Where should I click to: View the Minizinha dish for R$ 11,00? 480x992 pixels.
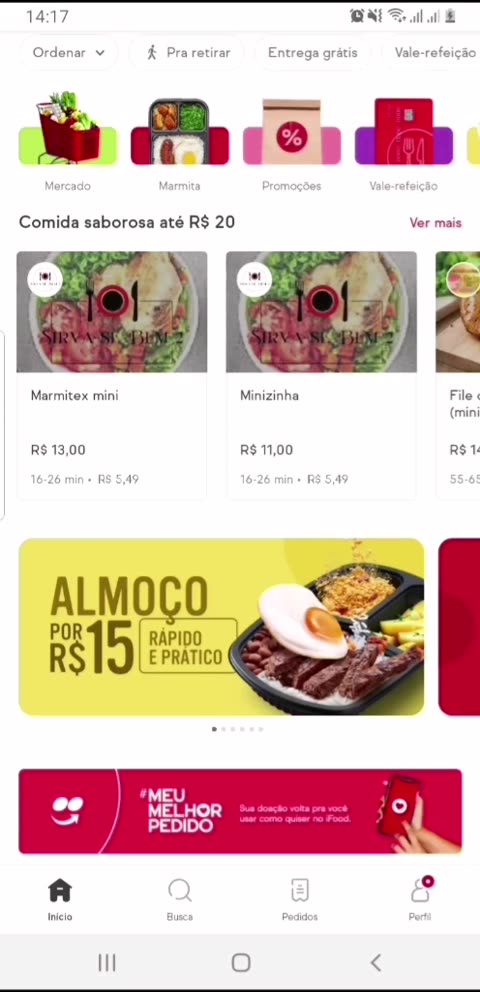[321, 375]
